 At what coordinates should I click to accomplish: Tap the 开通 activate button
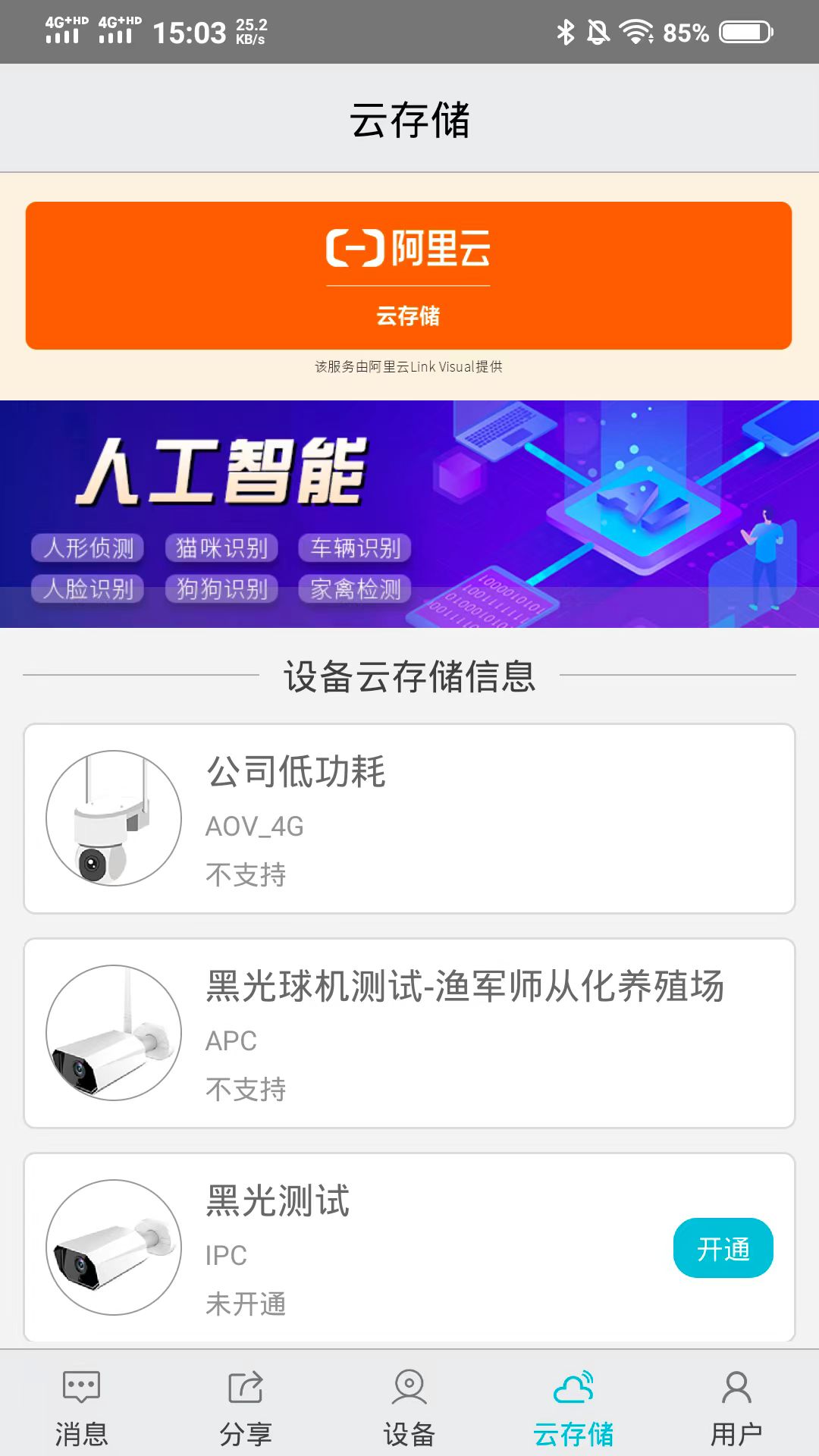coord(723,1247)
